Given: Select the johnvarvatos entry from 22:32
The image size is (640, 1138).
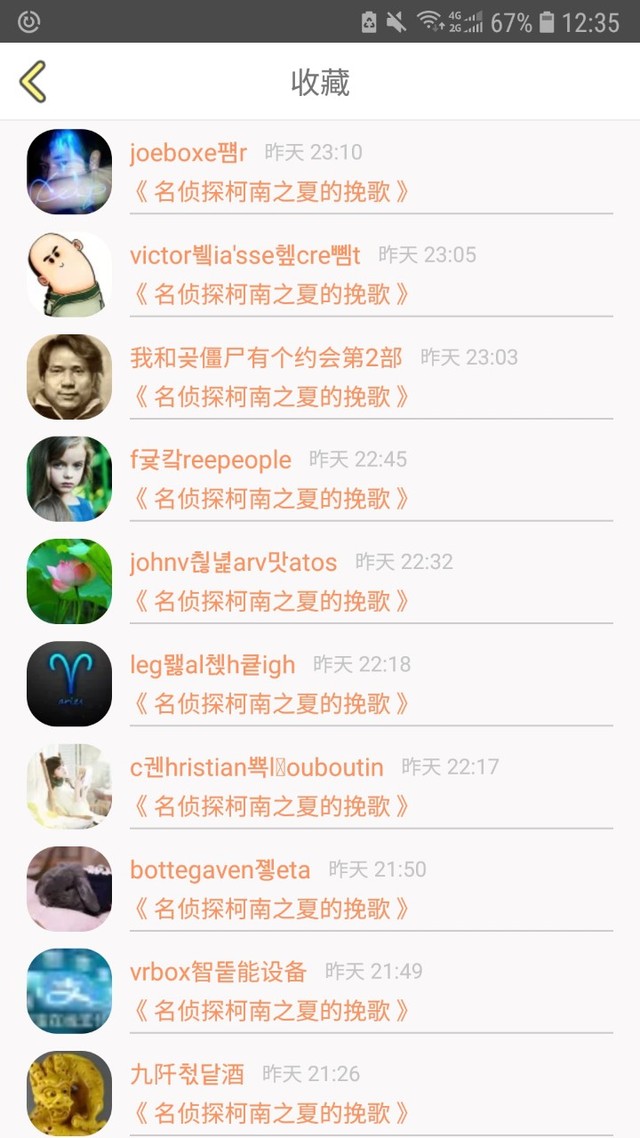Looking at the screenshot, I should 320,581.
